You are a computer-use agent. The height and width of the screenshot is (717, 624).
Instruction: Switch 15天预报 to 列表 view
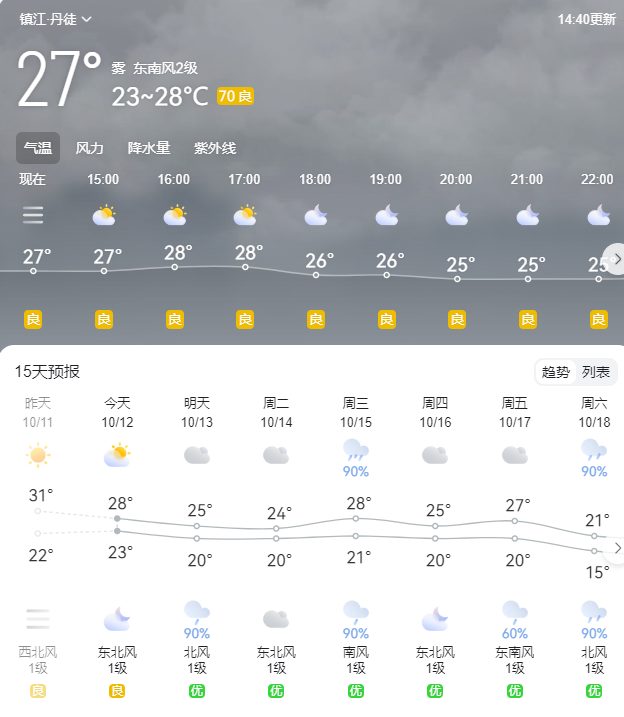[596, 372]
